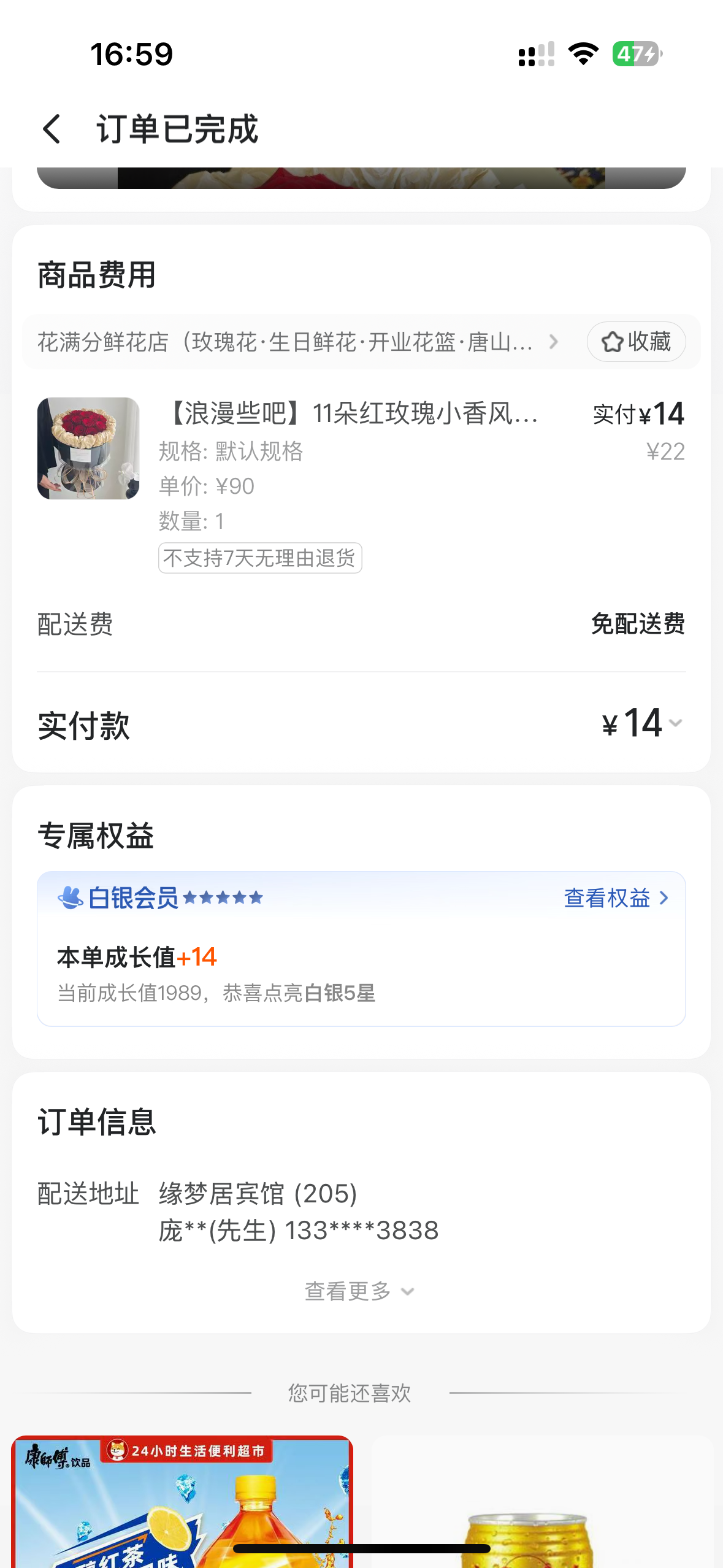Viewport: 723px width, 1568px height.
Task: Expand 查看更多 order information
Action: tap(360, 1291)
